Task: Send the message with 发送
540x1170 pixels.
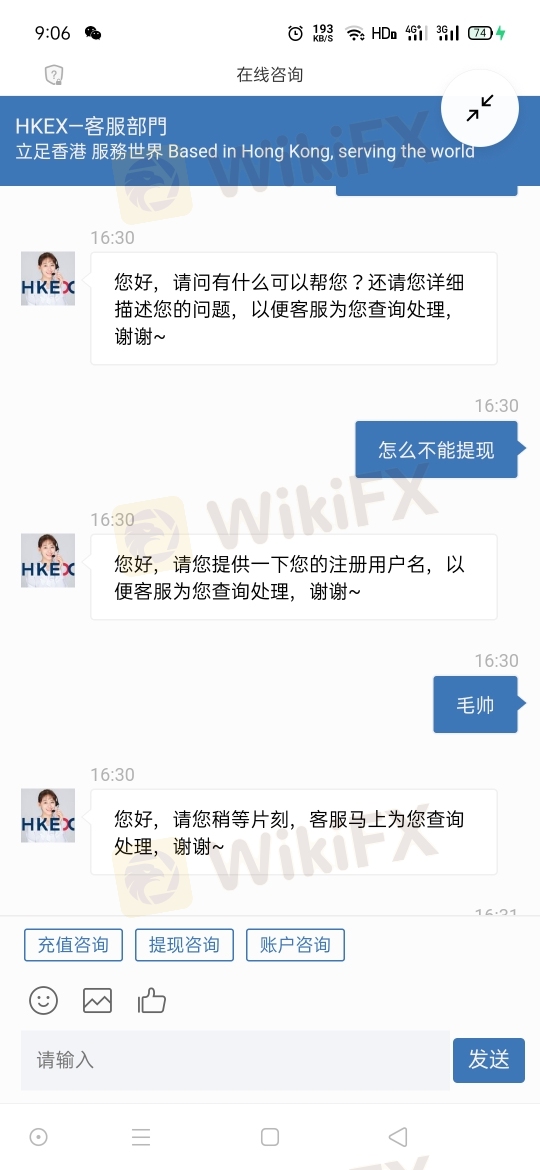Action: point(489,1060)
